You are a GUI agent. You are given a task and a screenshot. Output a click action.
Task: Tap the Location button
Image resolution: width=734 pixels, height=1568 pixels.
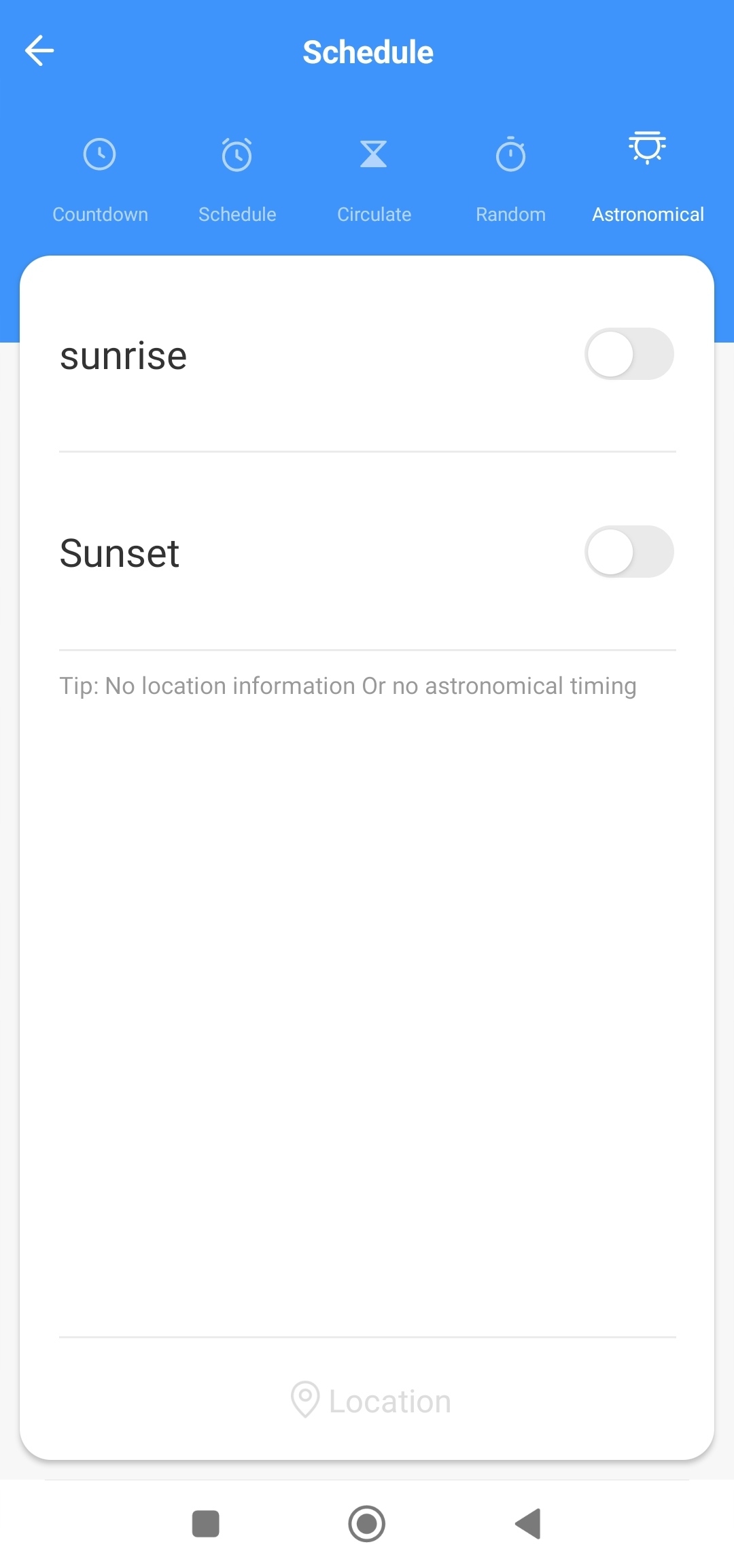tap(370, 1401)
